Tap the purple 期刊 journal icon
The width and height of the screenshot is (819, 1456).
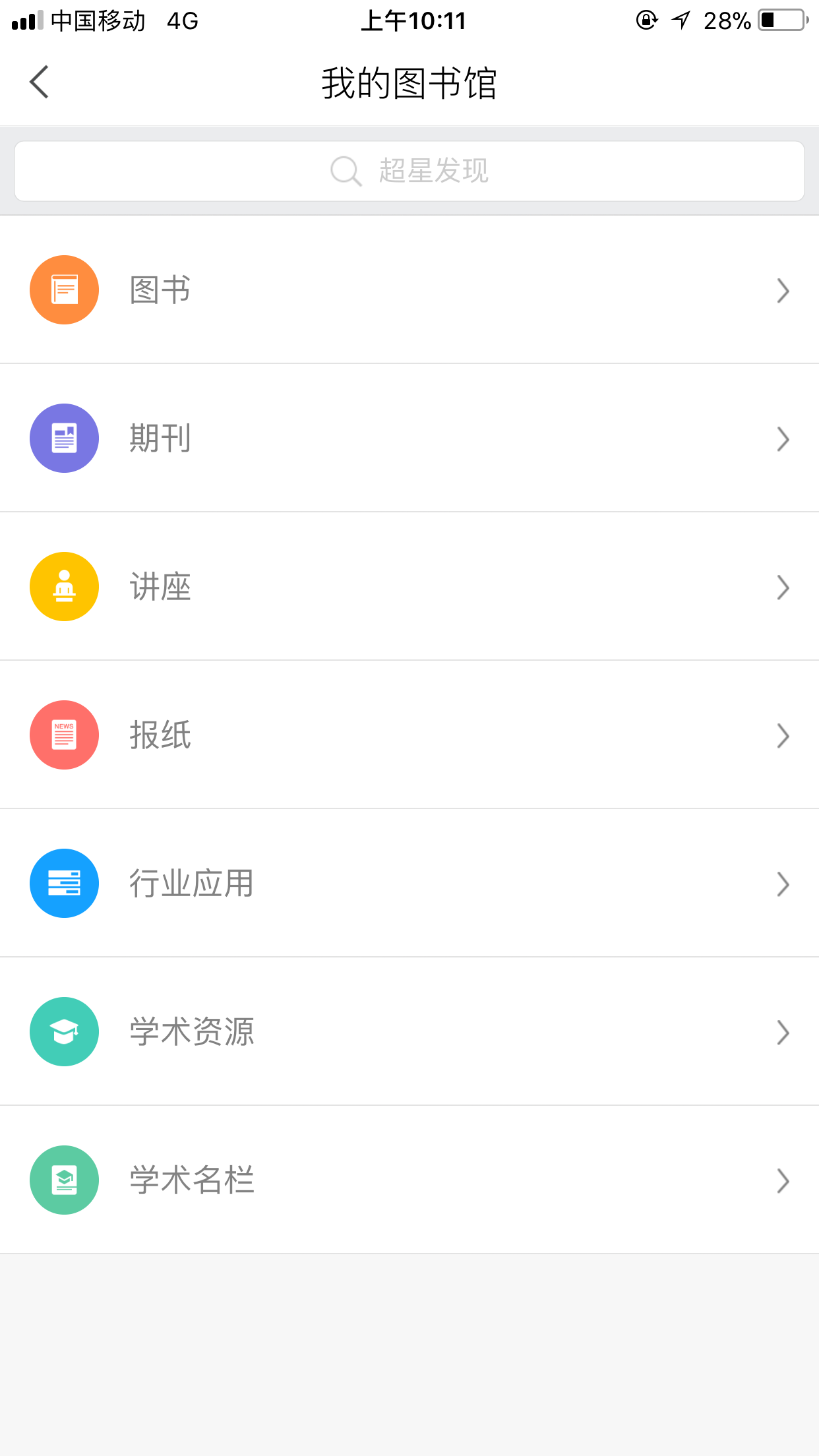pyautogui.click(x=64, y=437)
